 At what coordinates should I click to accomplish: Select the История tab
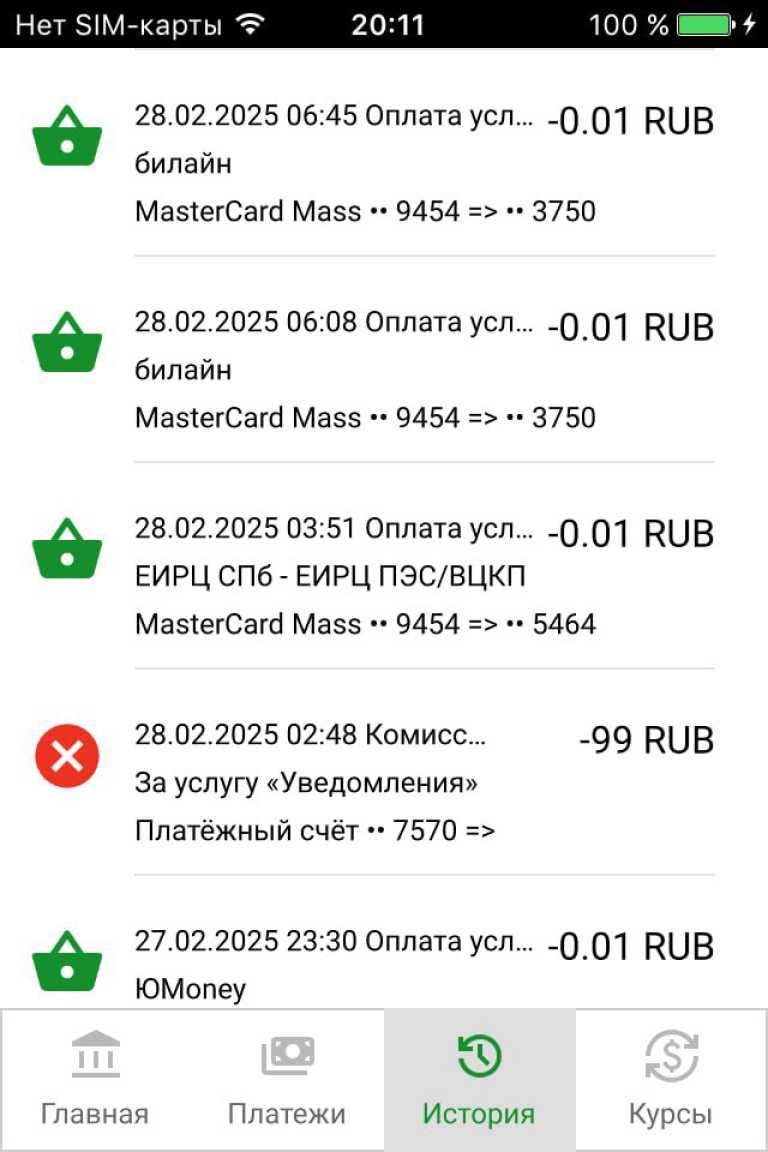tap(479, 1080)
